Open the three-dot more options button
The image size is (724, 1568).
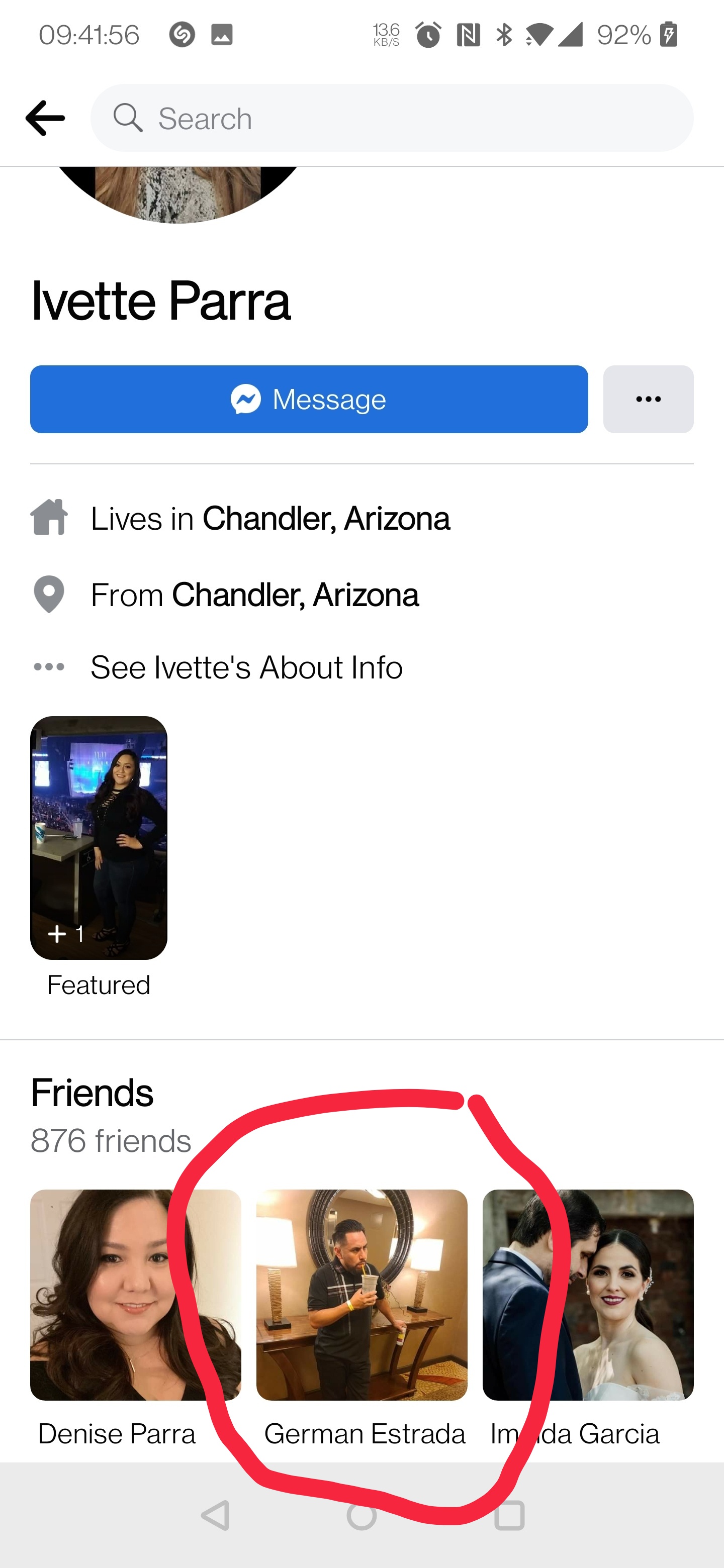click(x=648, y=400)
